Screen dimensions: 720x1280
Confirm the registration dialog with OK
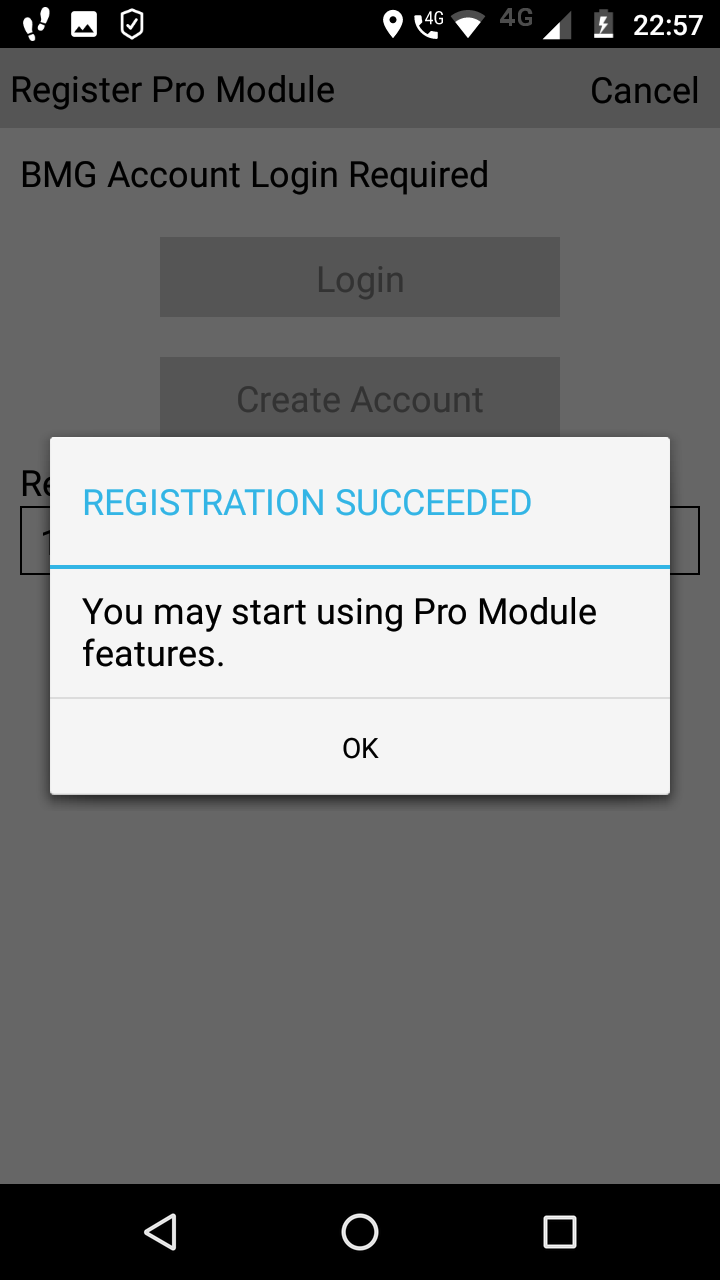(x=360, y=748)
